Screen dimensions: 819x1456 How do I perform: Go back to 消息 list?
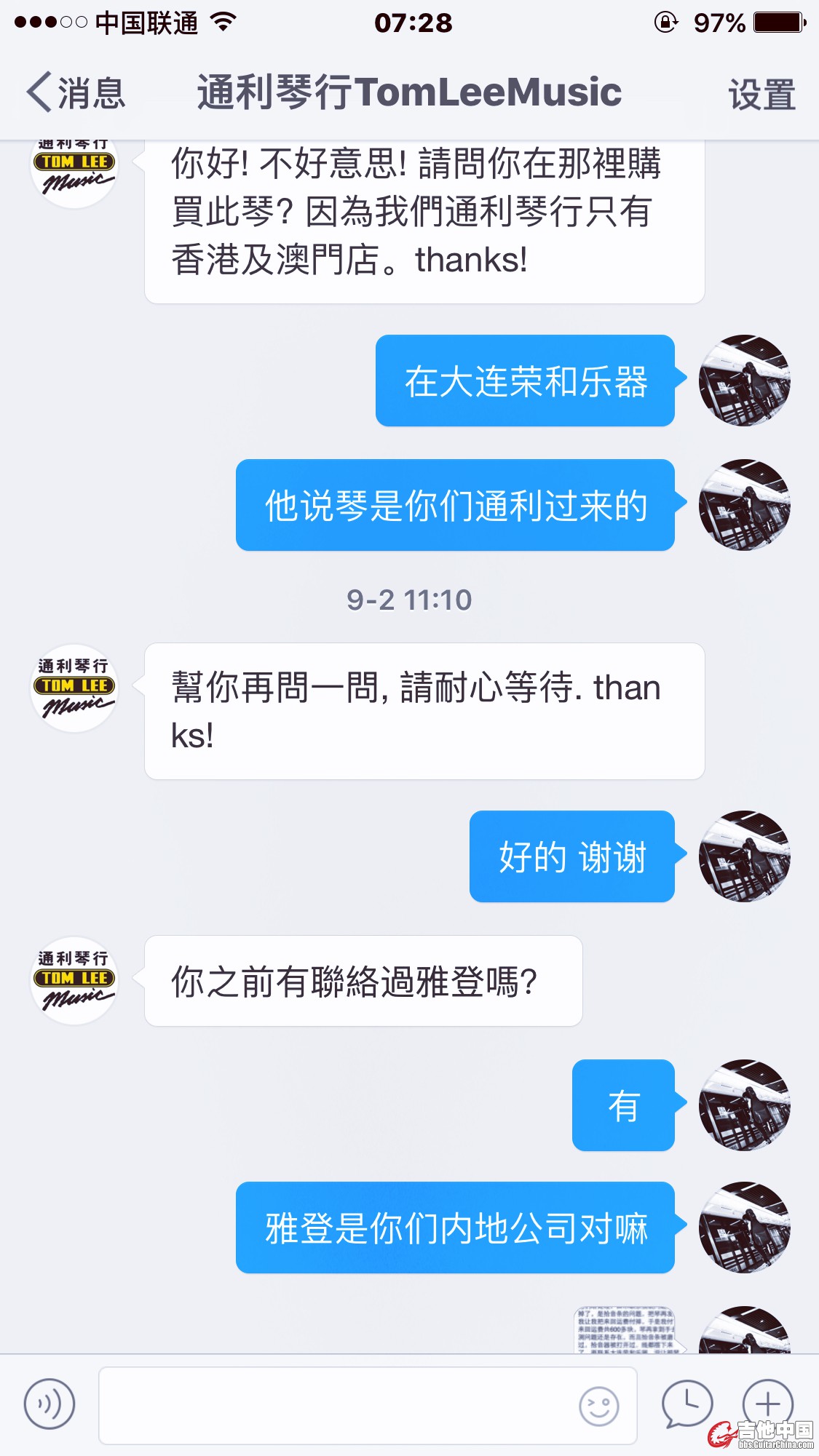[x=76, y=93]
